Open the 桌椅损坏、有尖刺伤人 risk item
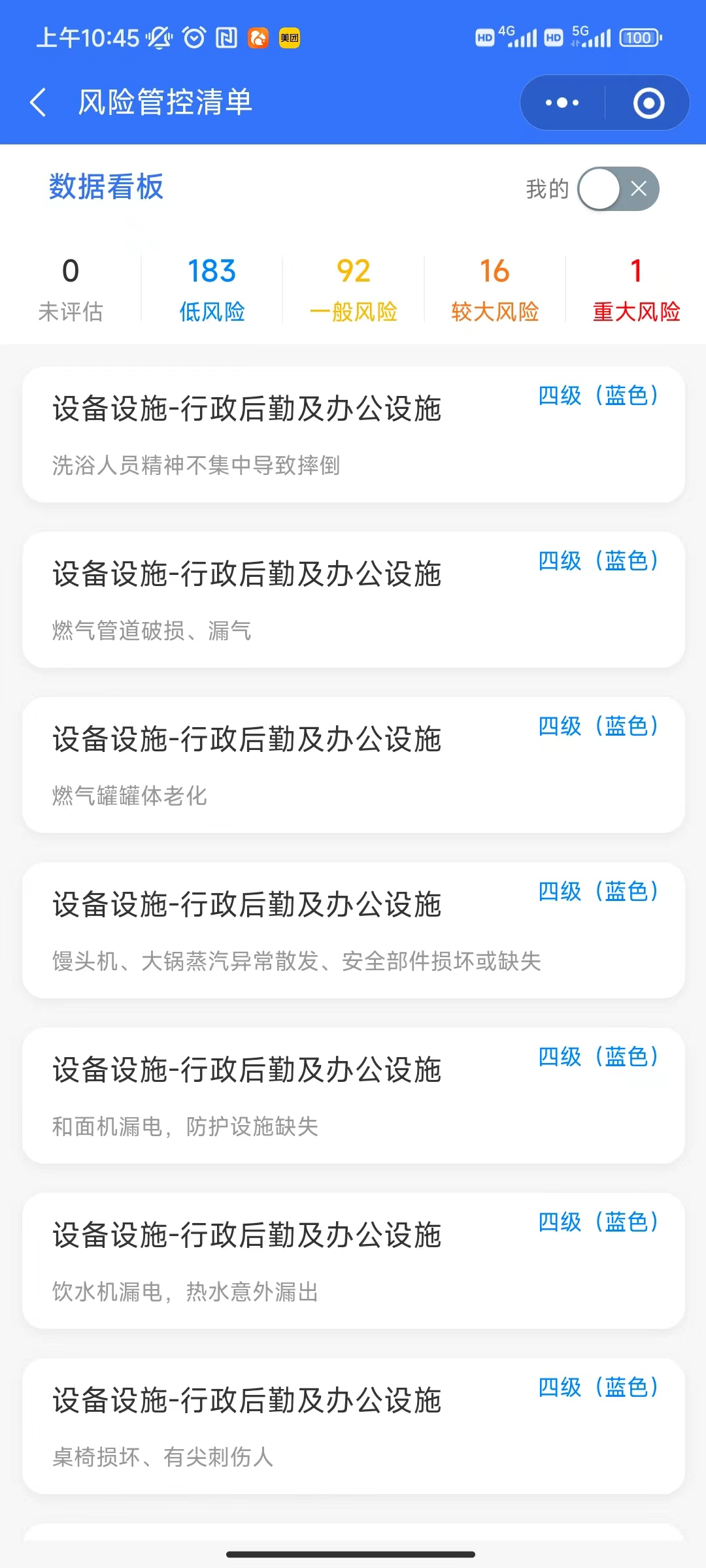 353,1426
